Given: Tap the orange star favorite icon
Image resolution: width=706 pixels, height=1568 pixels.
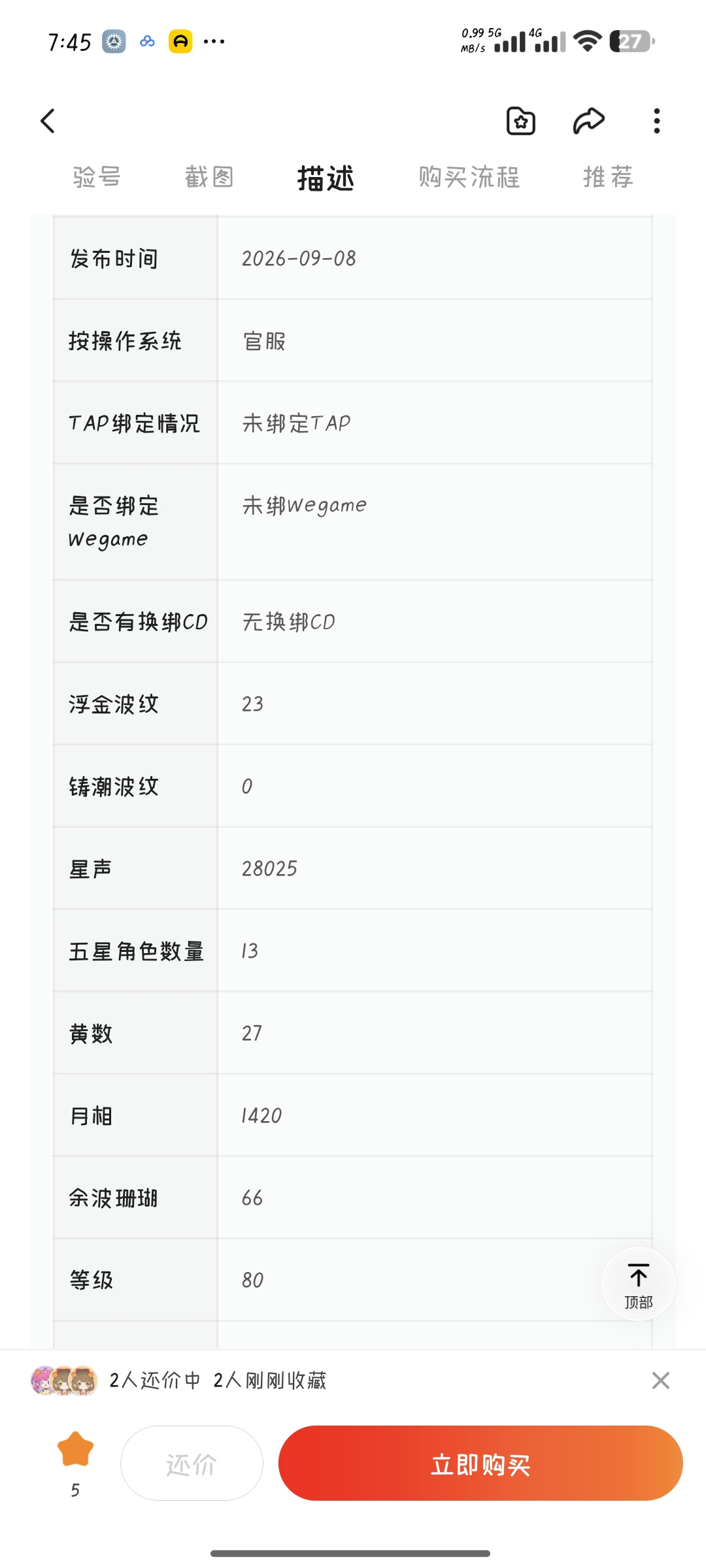Looking at the screenshot, I should click(x=76, y=1449).
